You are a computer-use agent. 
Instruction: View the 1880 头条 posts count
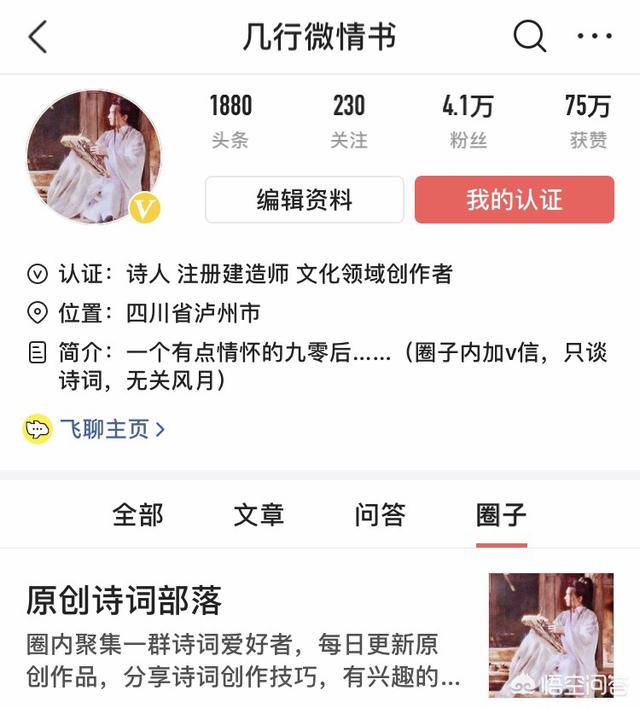coord(230,120)
